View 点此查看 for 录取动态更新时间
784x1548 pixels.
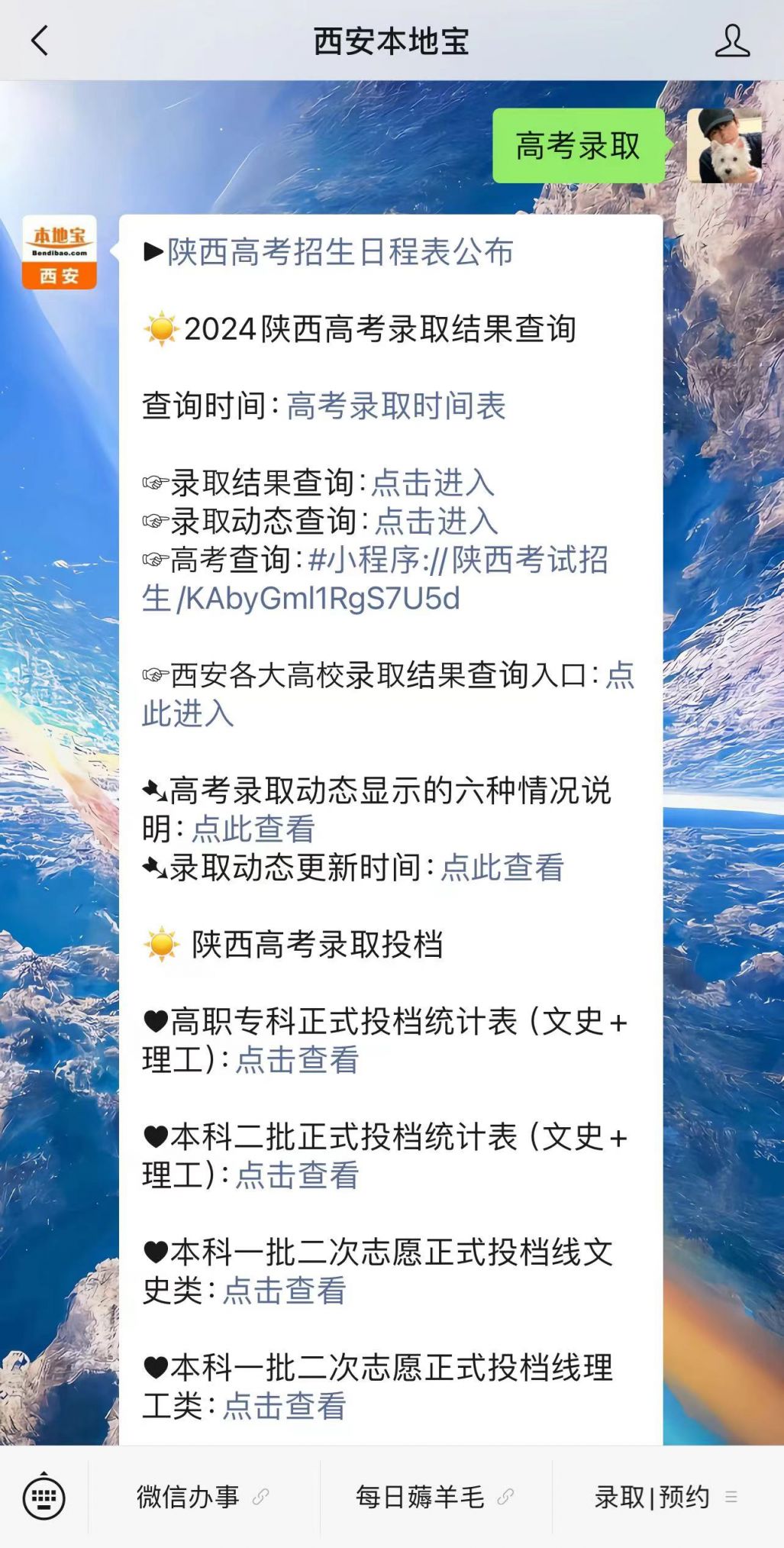pos(502,867)
